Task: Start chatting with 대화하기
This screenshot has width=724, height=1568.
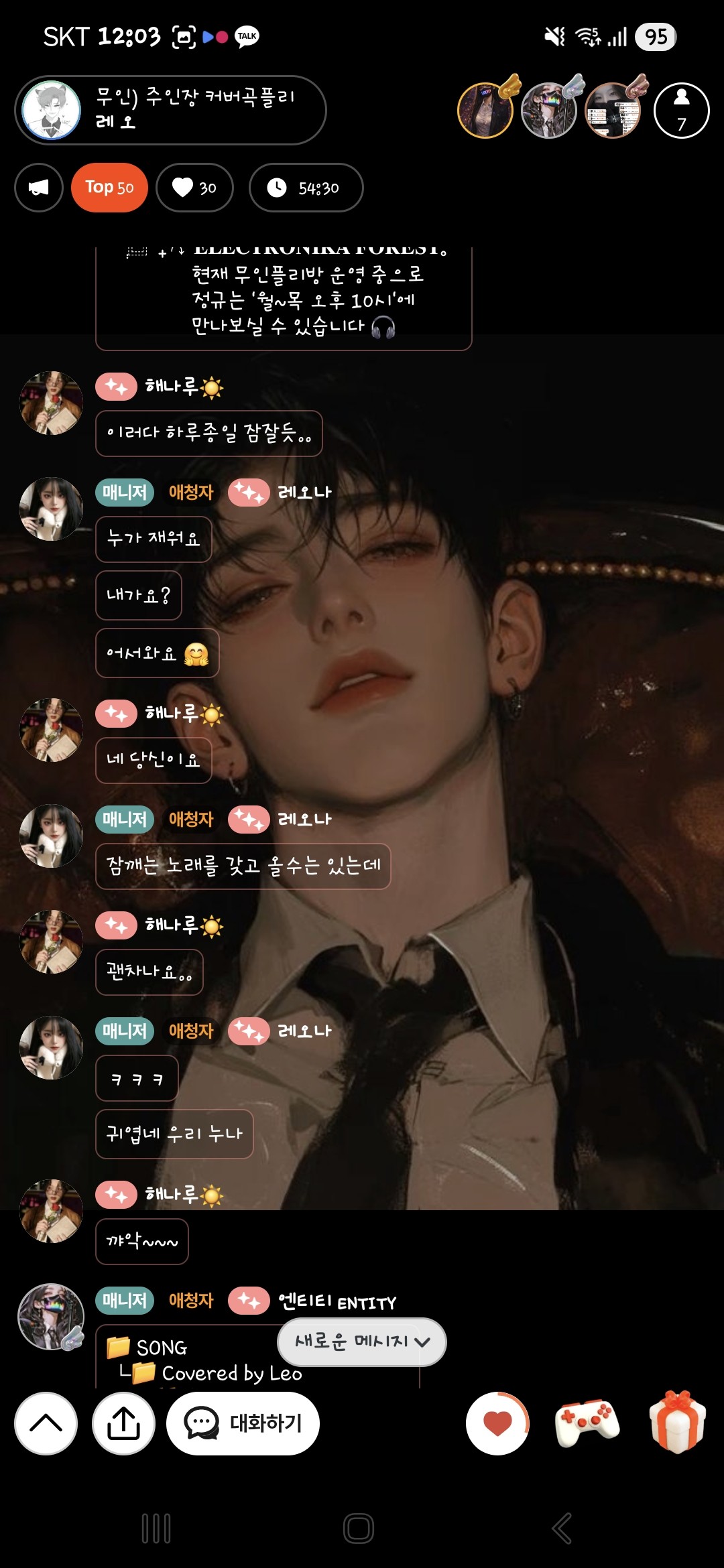Action: tap(243, 1423)
